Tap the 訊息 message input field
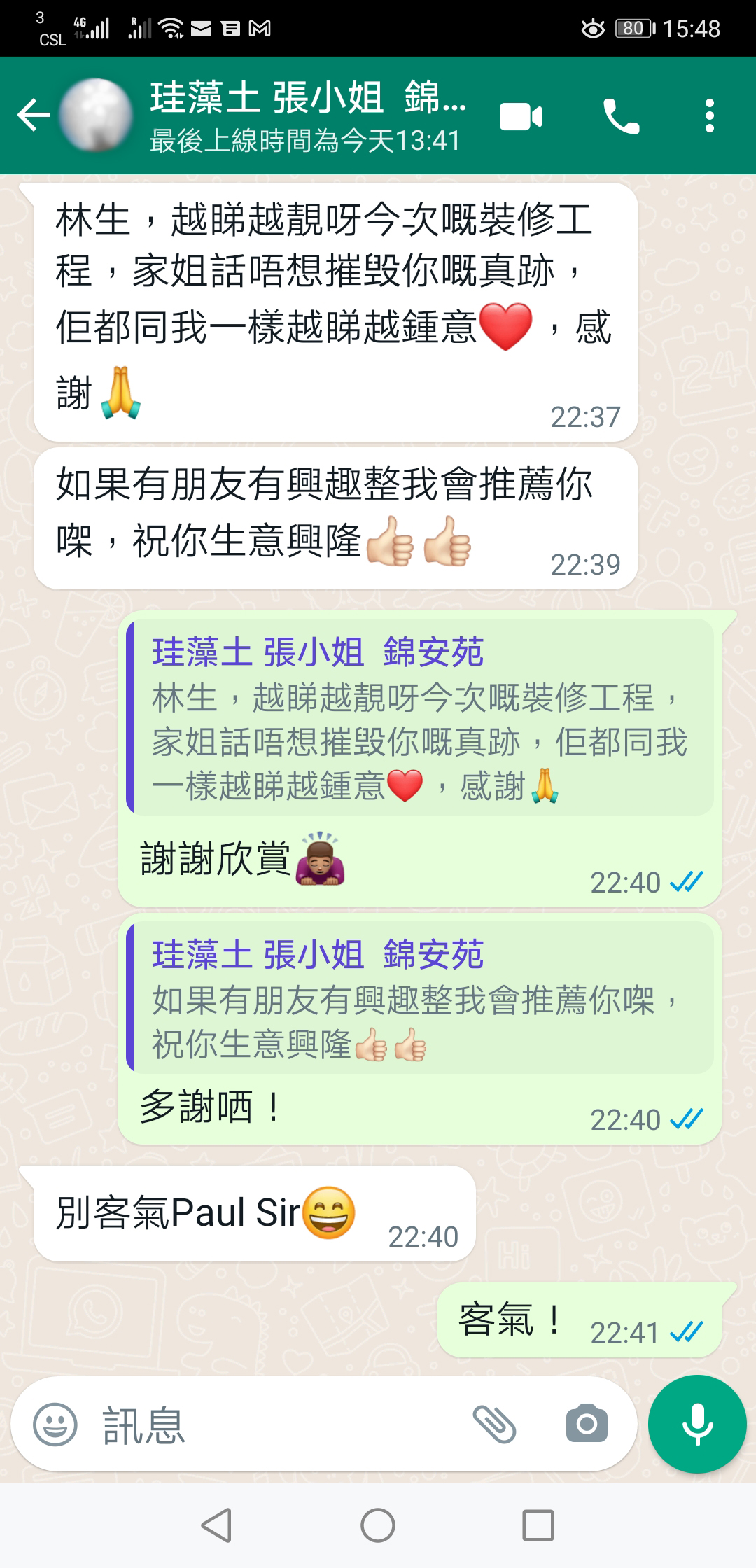 [x=280, y=1424]
